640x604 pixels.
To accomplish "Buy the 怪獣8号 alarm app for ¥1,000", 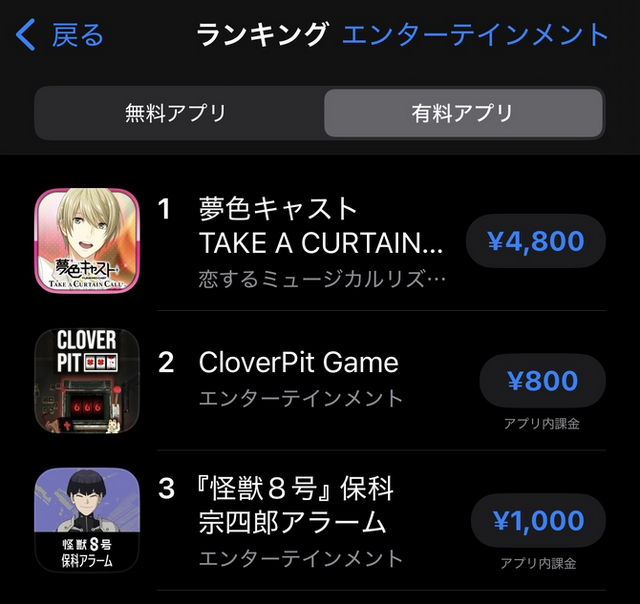I will [538, 521].
